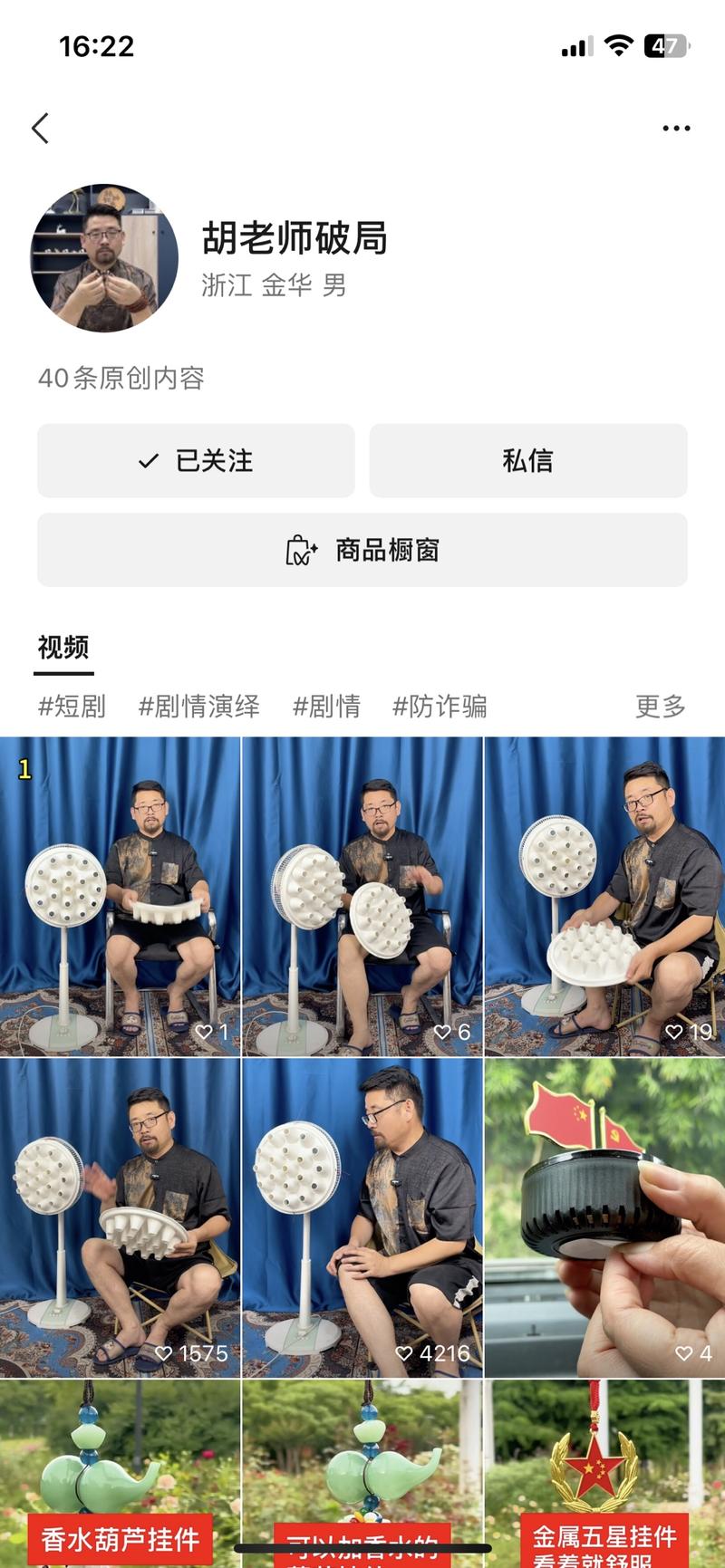This screenshot has width=725, height=1568.
Task: Select the #防诈骗 hashtag chip
Action: (440, 706)
